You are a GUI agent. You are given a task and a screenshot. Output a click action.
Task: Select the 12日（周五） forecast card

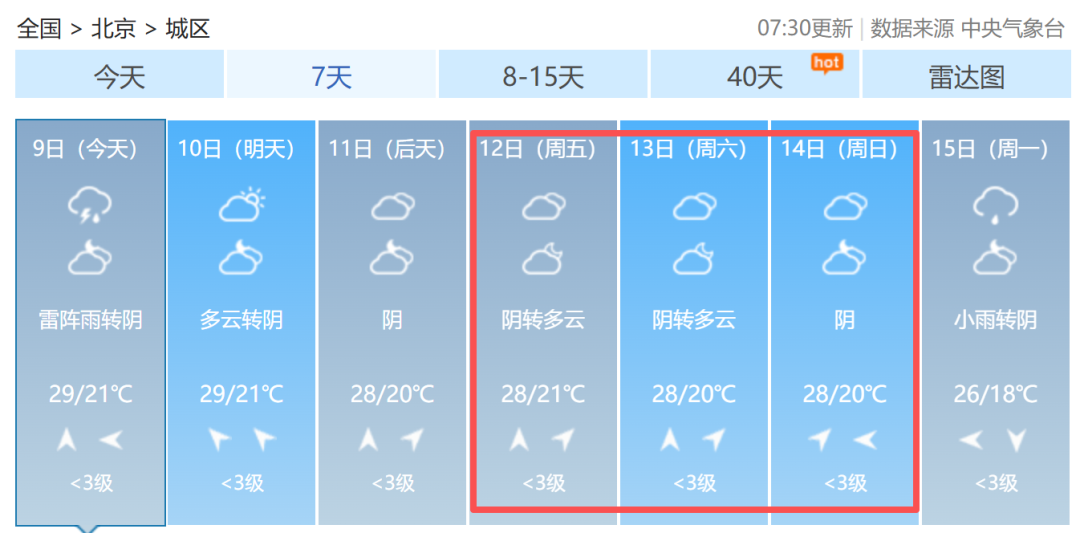pyautogui.click(x=543, y=320)
